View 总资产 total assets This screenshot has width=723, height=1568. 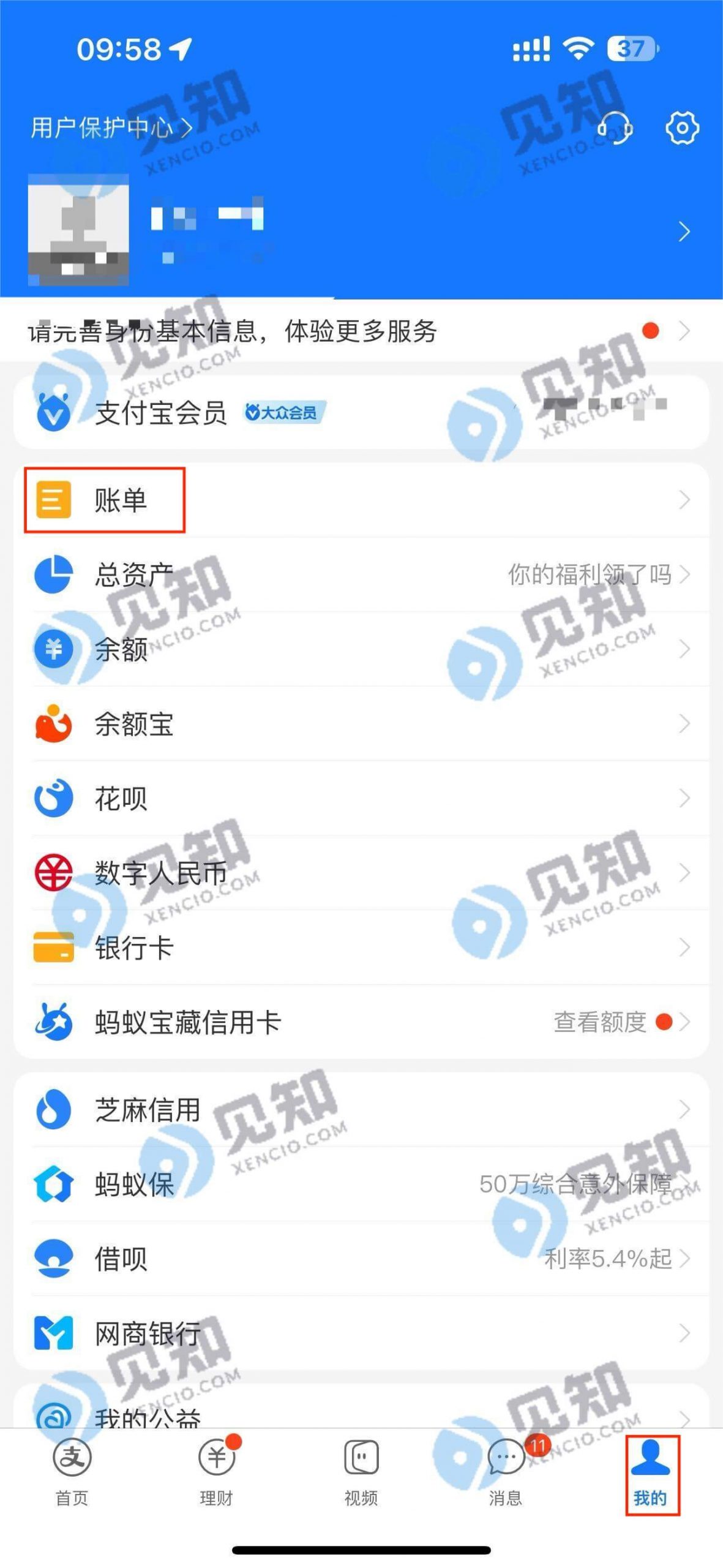click(360, 575)
